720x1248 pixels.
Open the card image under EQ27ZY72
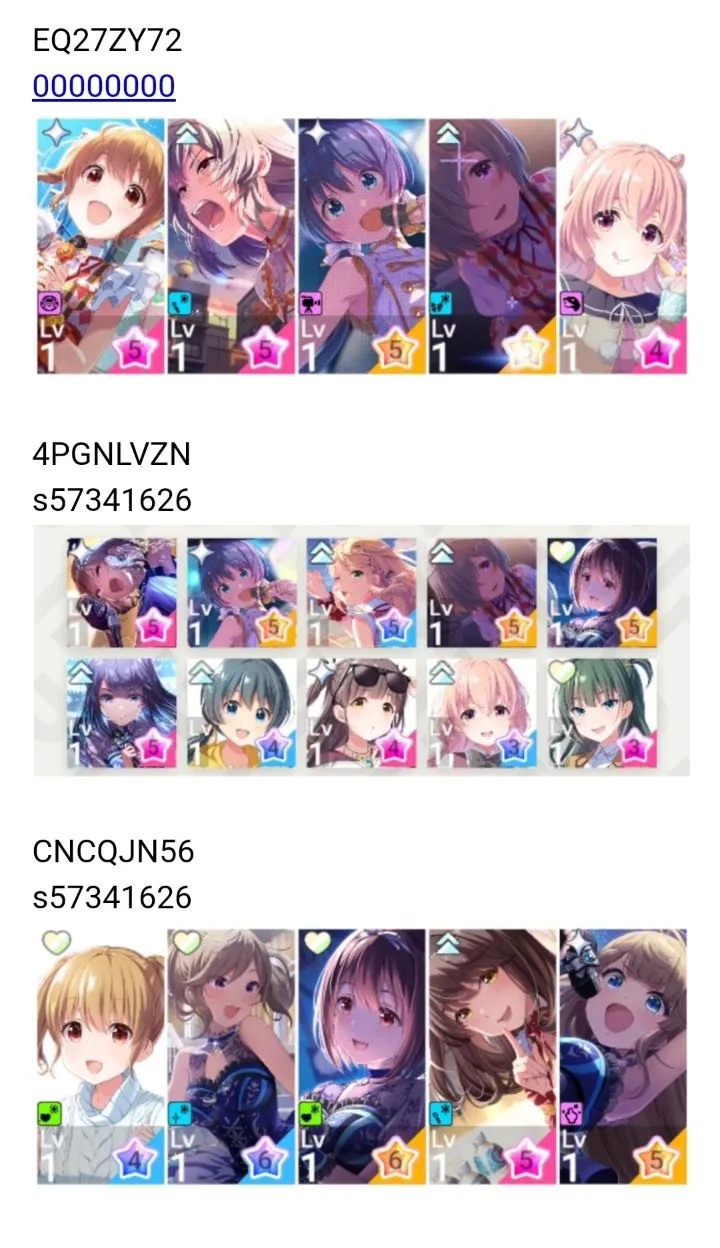361,246
